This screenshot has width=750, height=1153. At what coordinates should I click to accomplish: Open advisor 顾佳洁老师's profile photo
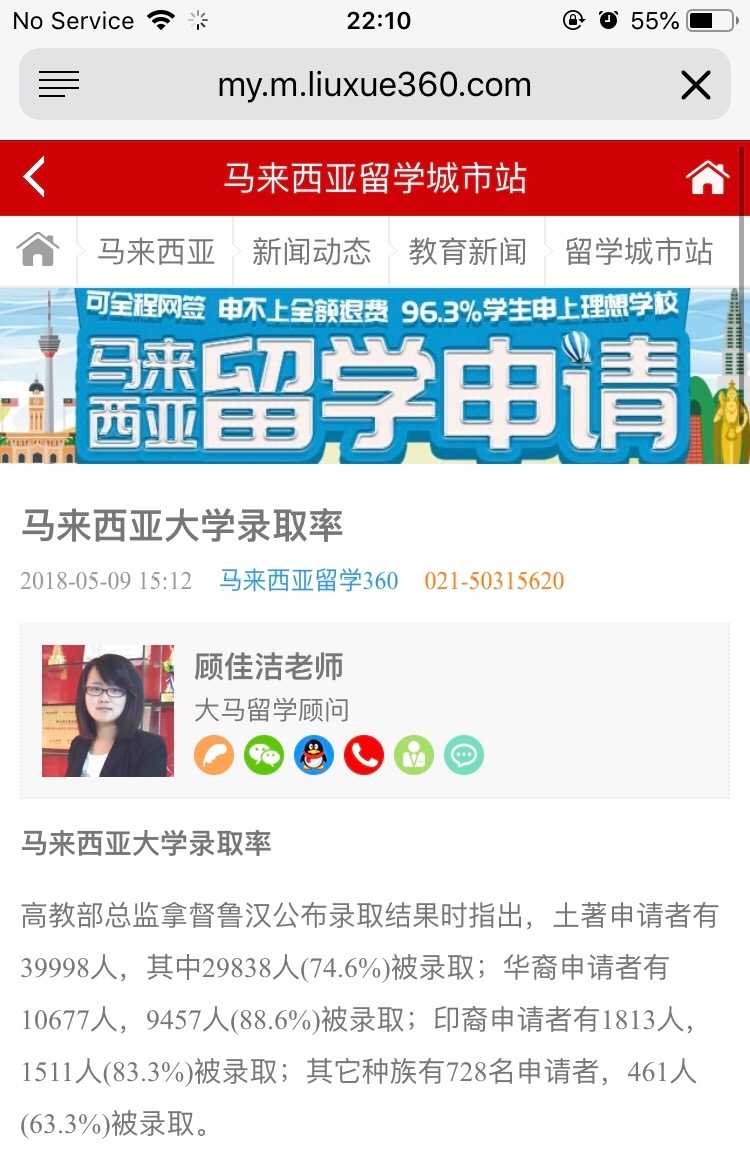[107, 711]
